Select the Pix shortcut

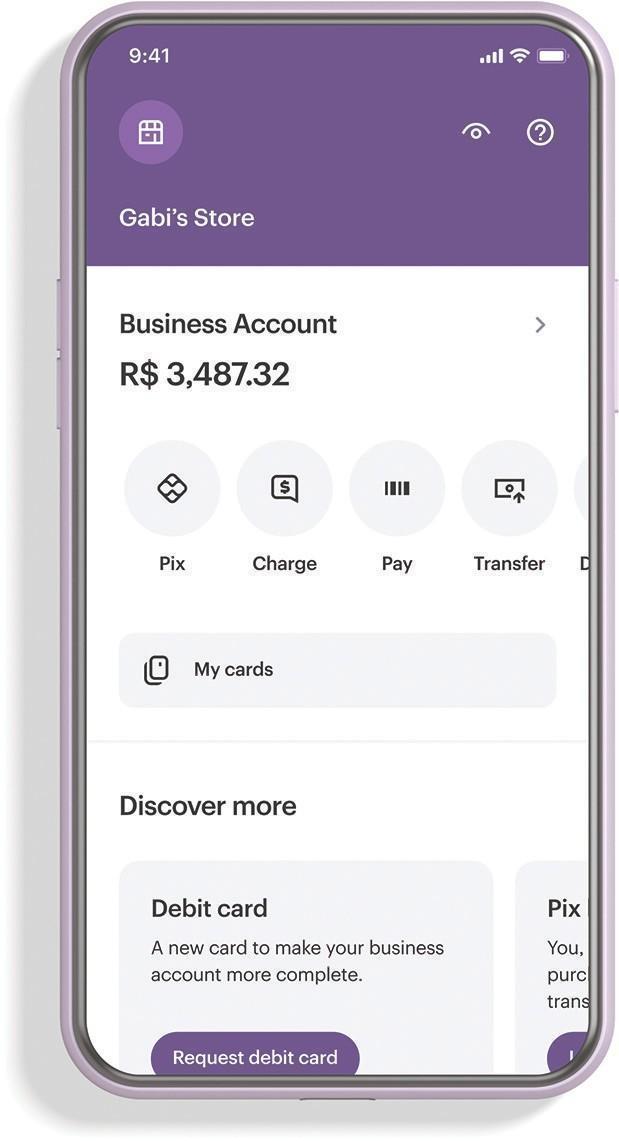click(x=172, y=489)
